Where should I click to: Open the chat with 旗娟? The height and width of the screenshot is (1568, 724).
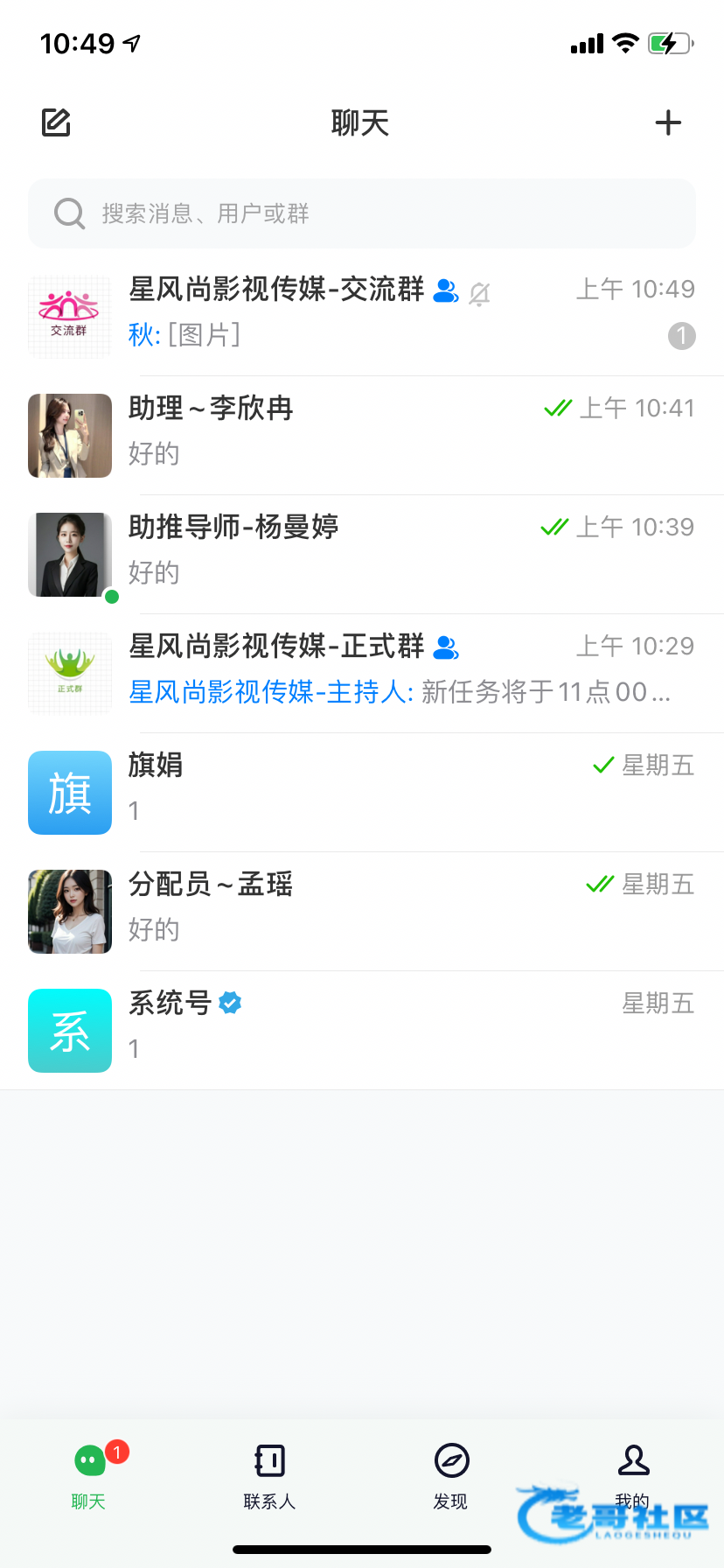pos(362,789)
